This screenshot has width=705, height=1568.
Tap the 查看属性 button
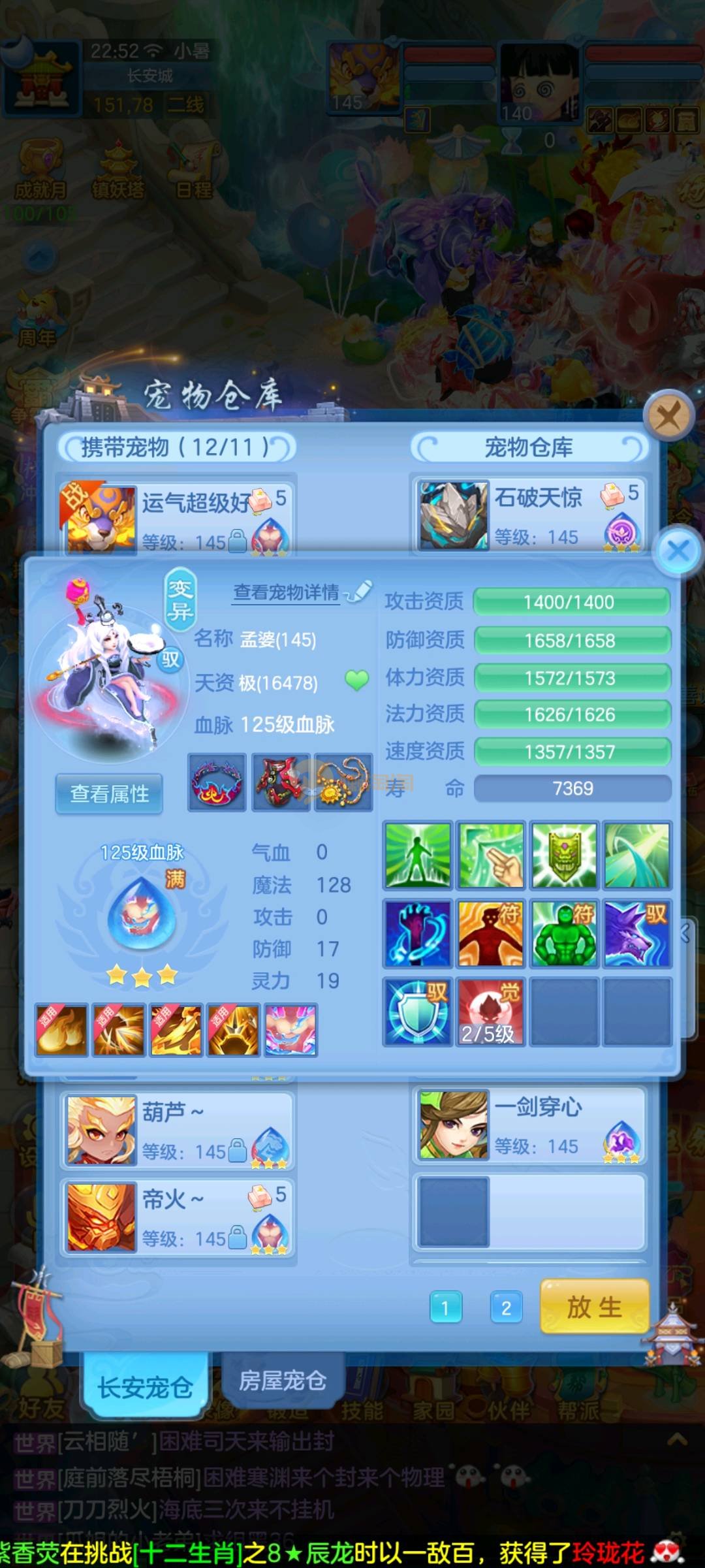(109, 794)
